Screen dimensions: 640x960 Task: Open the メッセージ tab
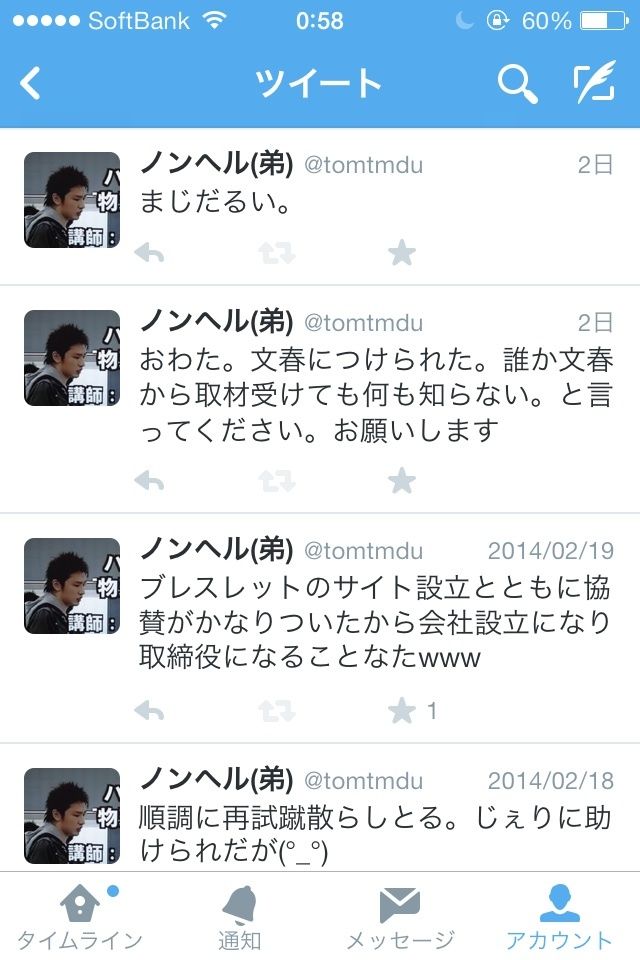tap(400, 917)
